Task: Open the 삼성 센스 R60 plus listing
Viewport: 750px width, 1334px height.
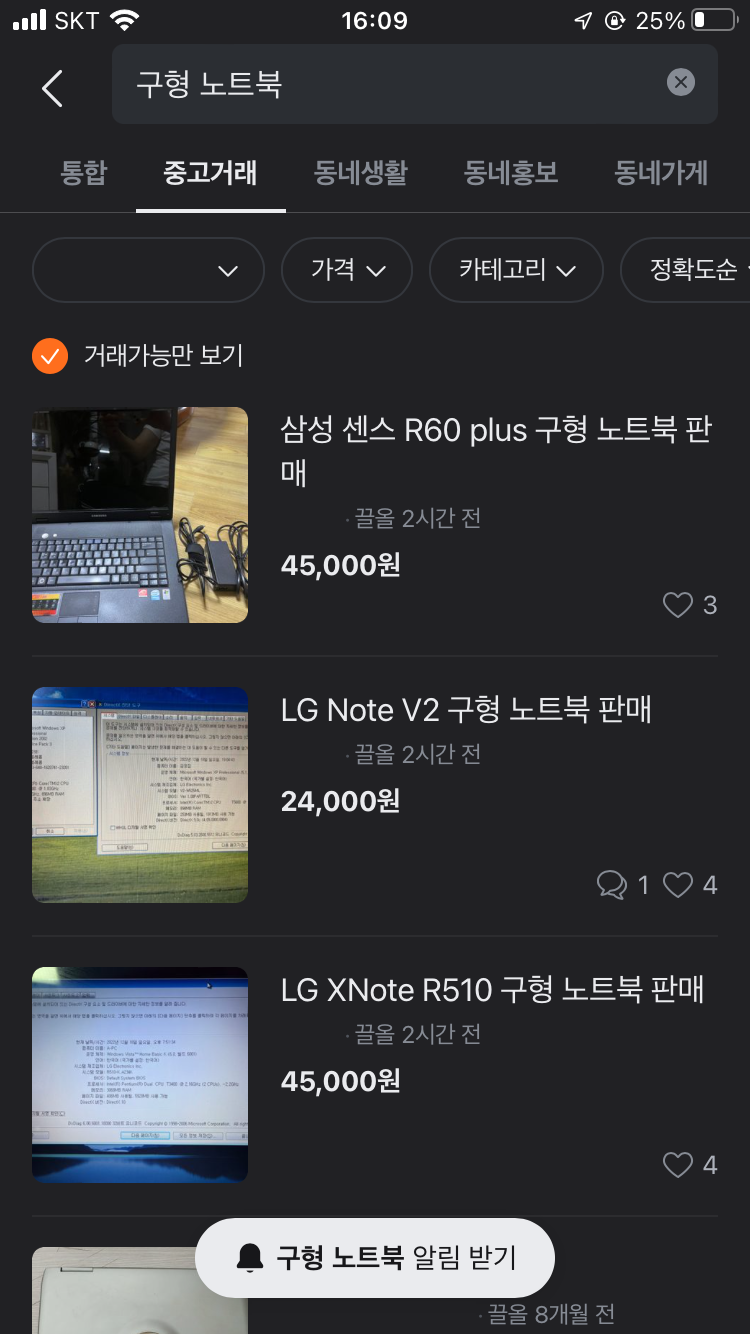Action: click(494, 450)
